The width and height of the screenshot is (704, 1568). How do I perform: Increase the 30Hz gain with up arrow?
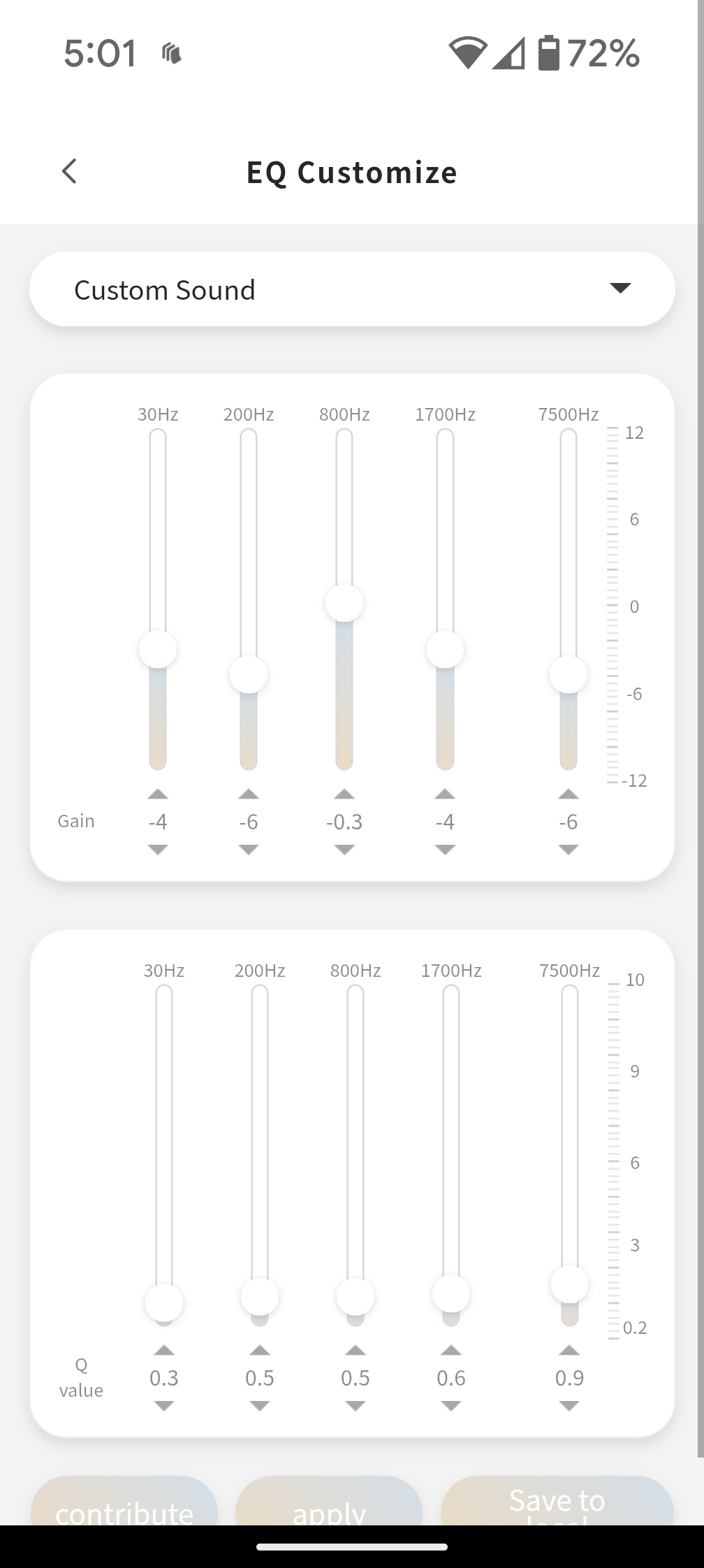coord(158,794)
